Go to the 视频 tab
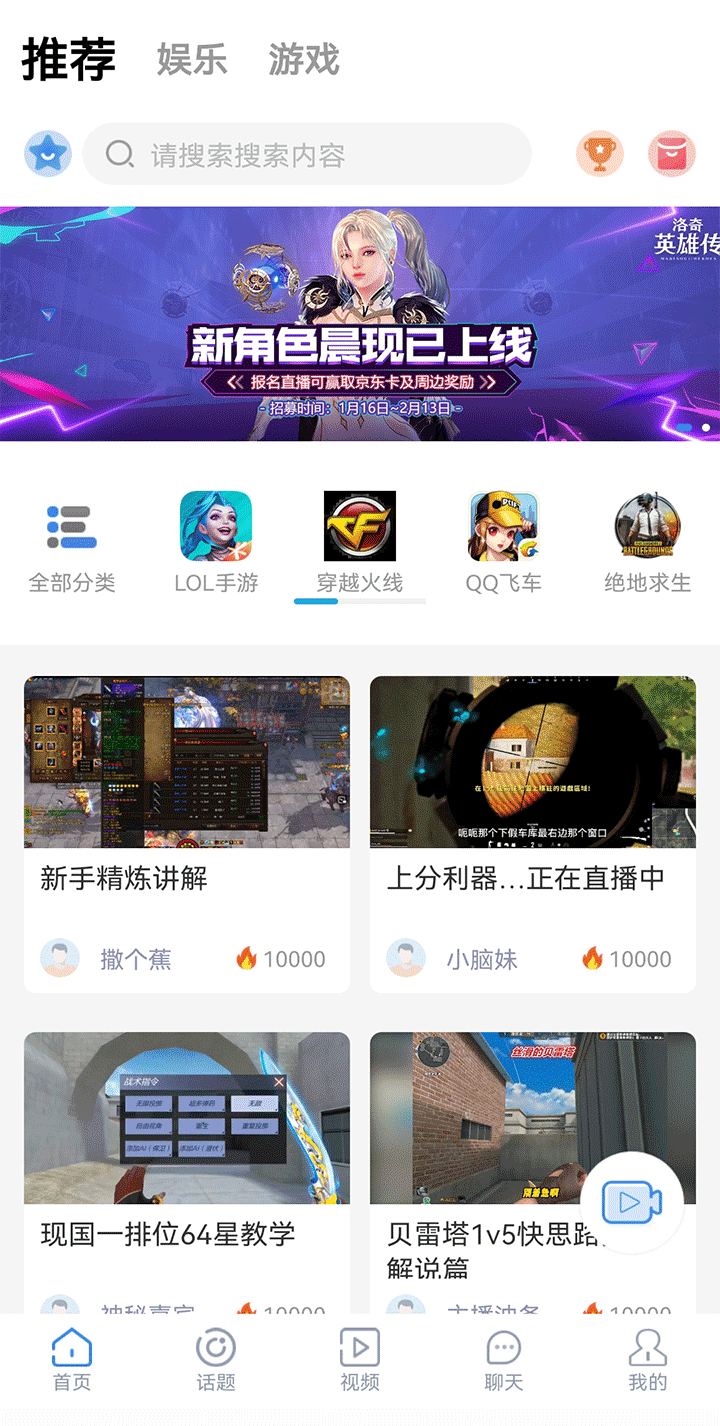 coord(360,1360)
